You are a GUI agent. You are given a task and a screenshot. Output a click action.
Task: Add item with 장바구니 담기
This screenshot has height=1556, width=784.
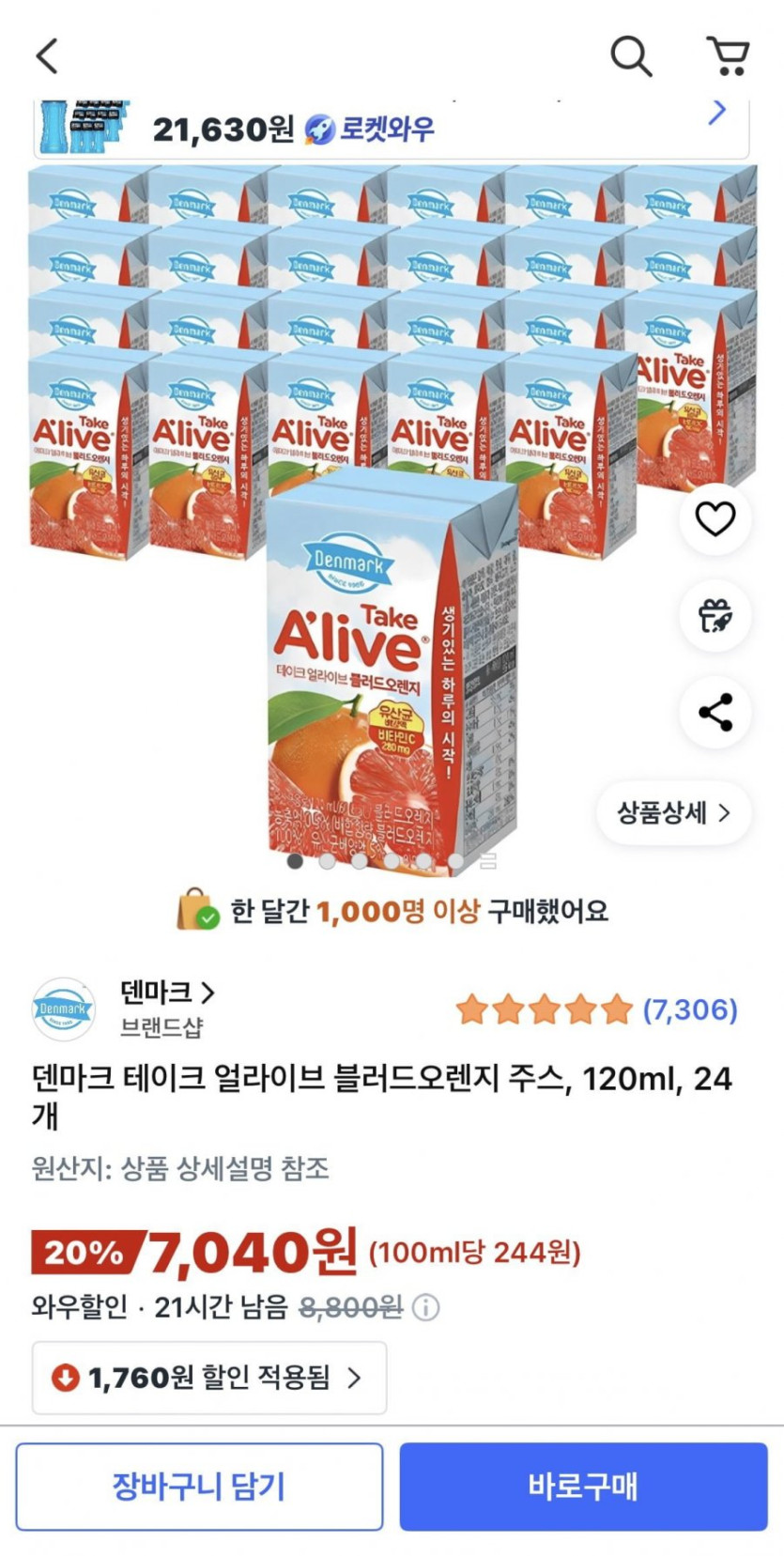tap(199, 1487)
